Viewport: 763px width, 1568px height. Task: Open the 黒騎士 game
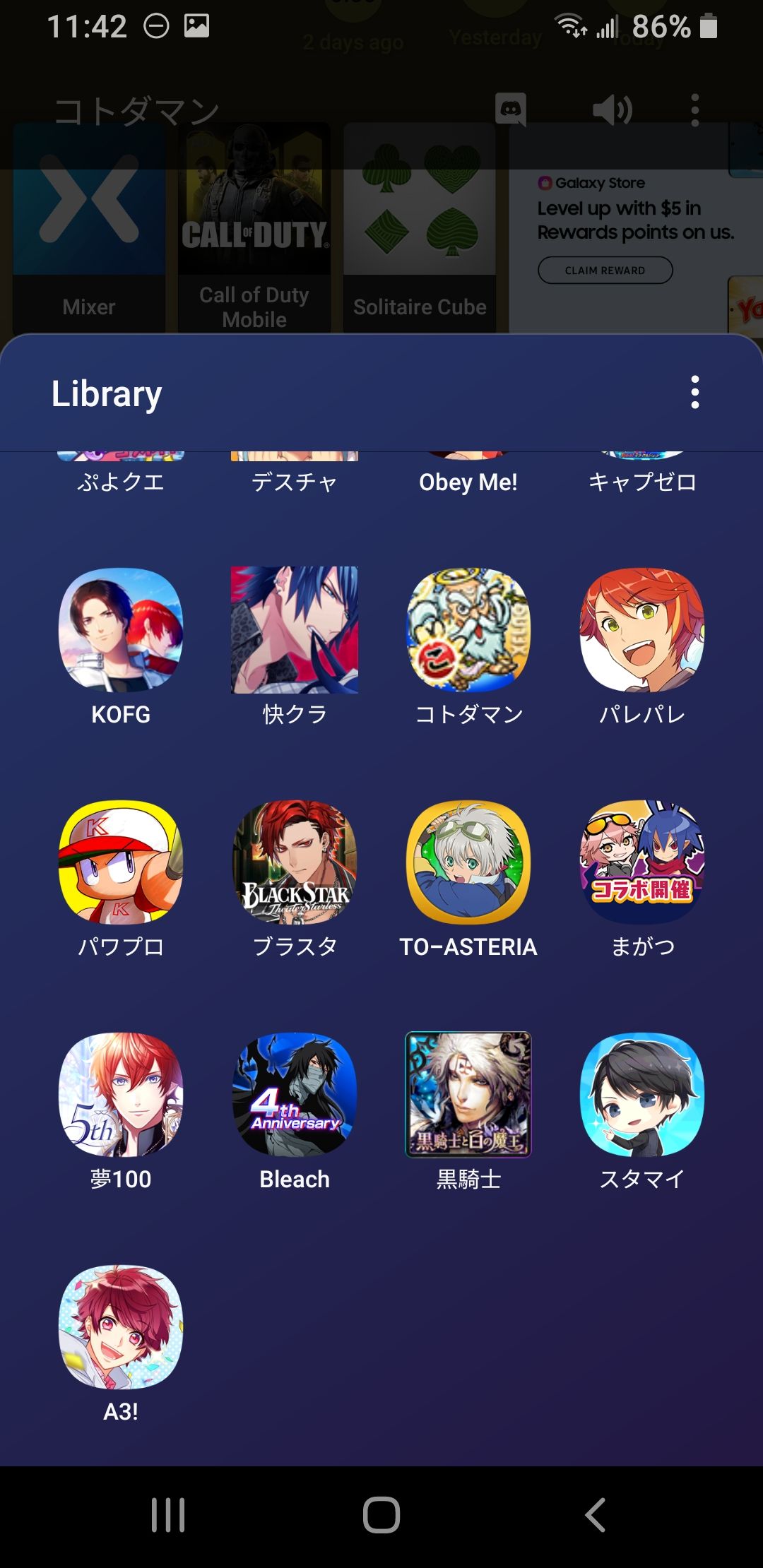(x=468, y=1095)
